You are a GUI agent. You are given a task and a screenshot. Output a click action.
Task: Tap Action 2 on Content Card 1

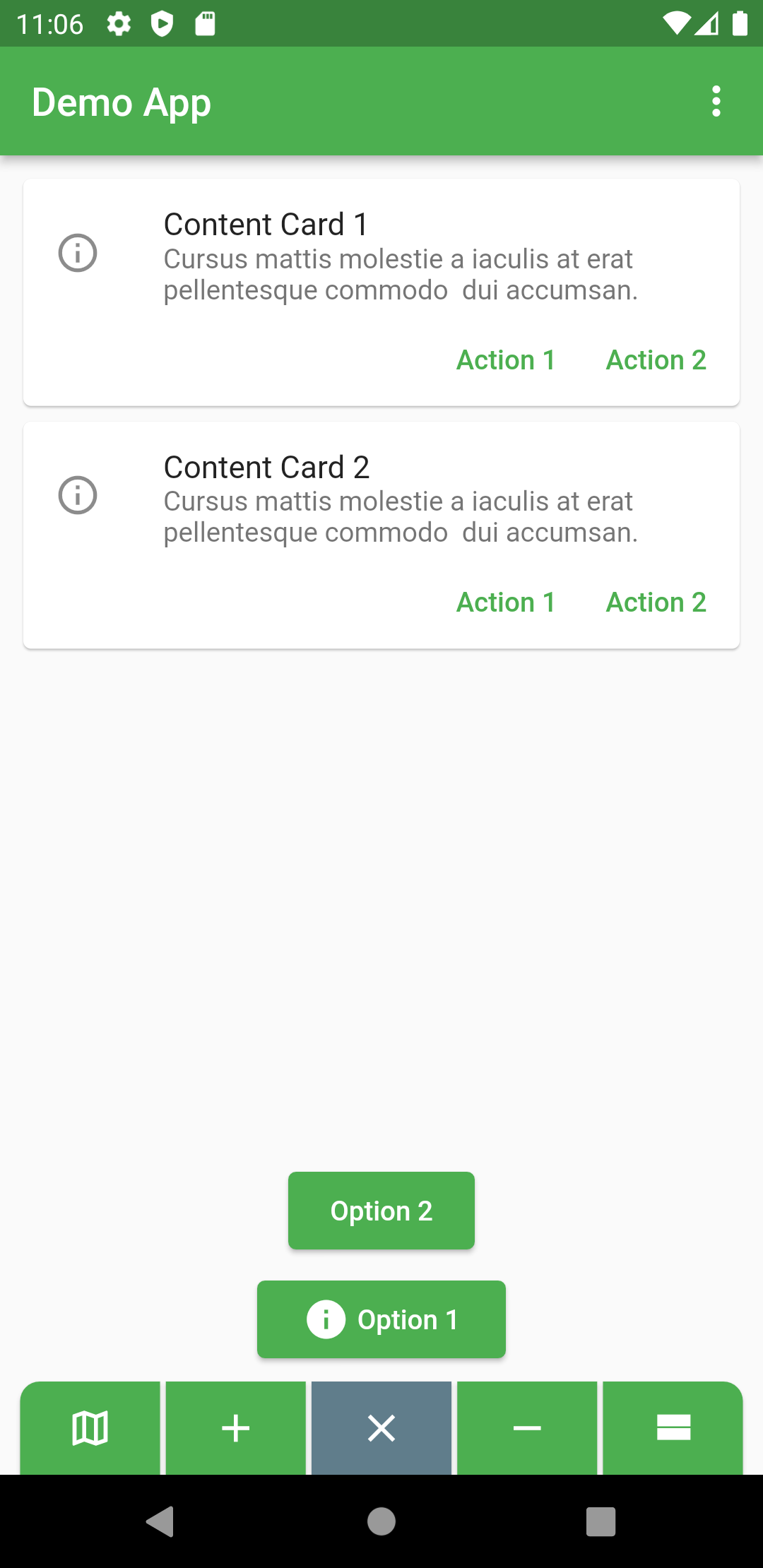[x=656, y=360]
